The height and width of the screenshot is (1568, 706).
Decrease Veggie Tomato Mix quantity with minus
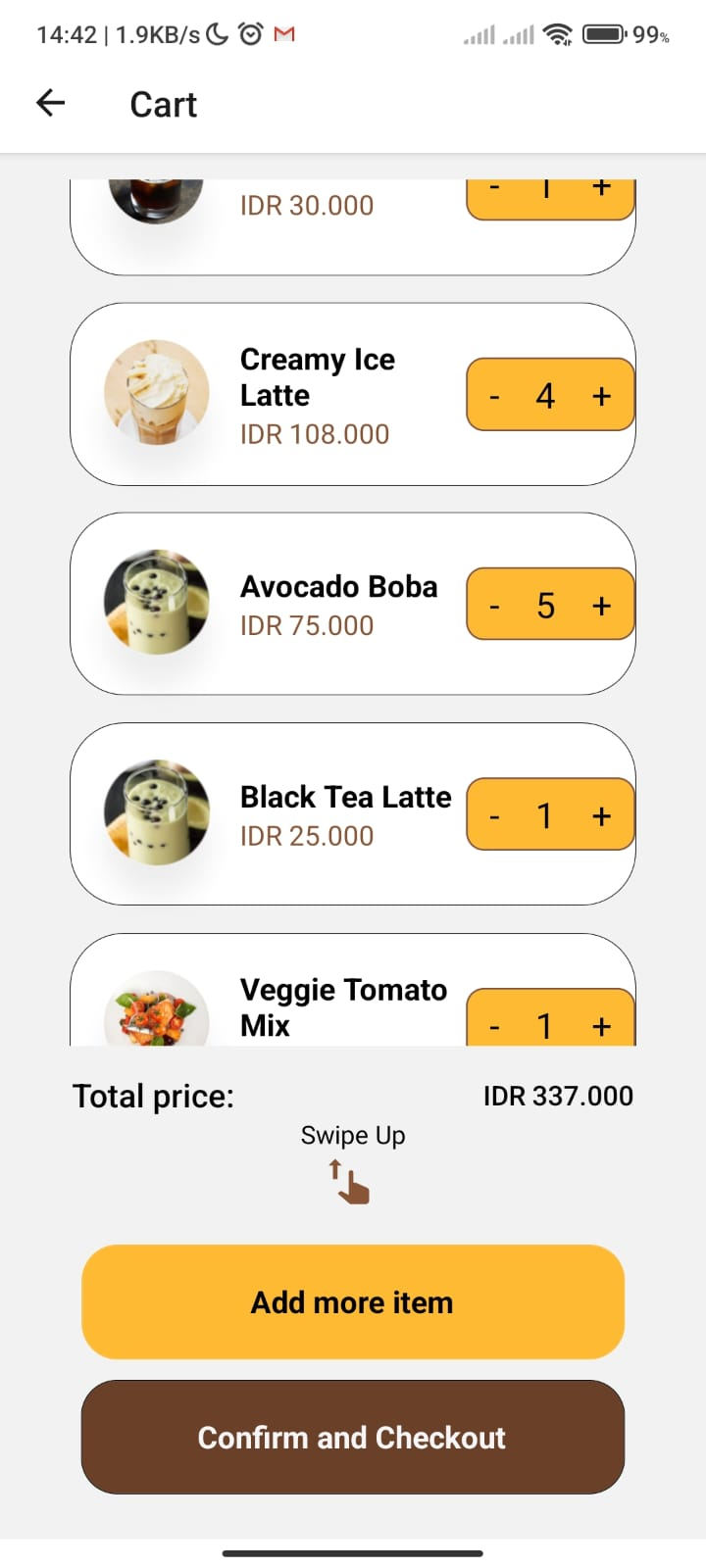click(x=495, y=1025)
